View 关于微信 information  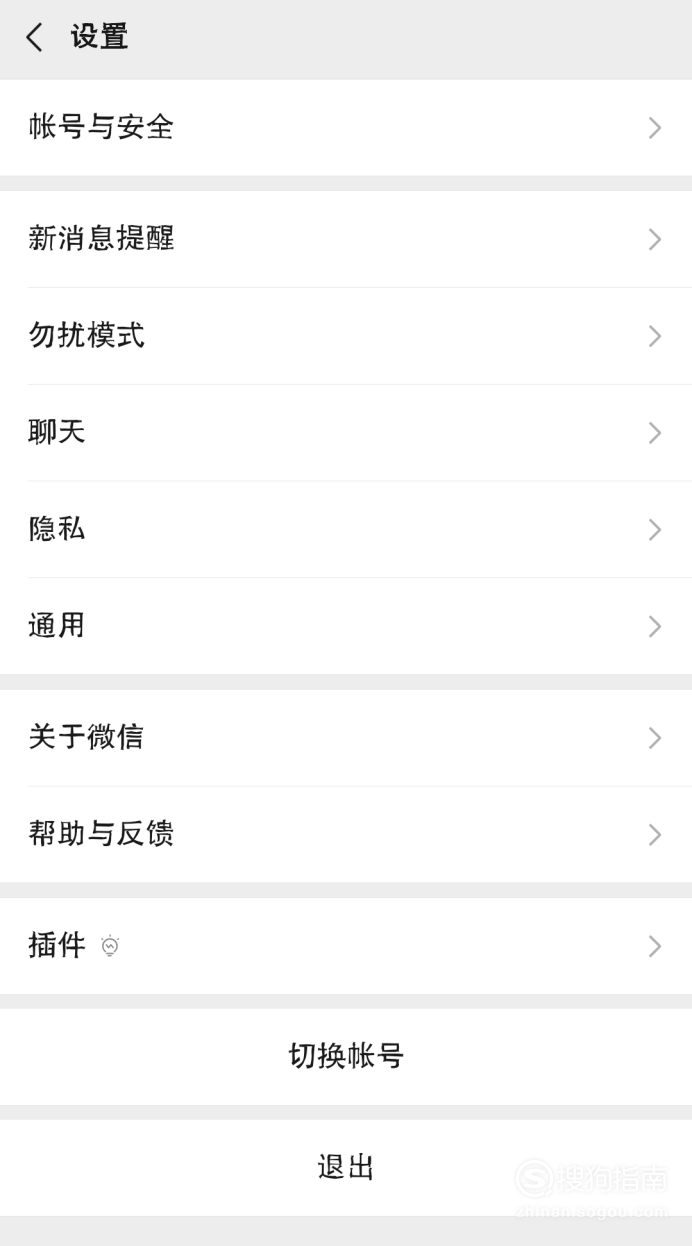pyautogui.click(x=346, y=738)
